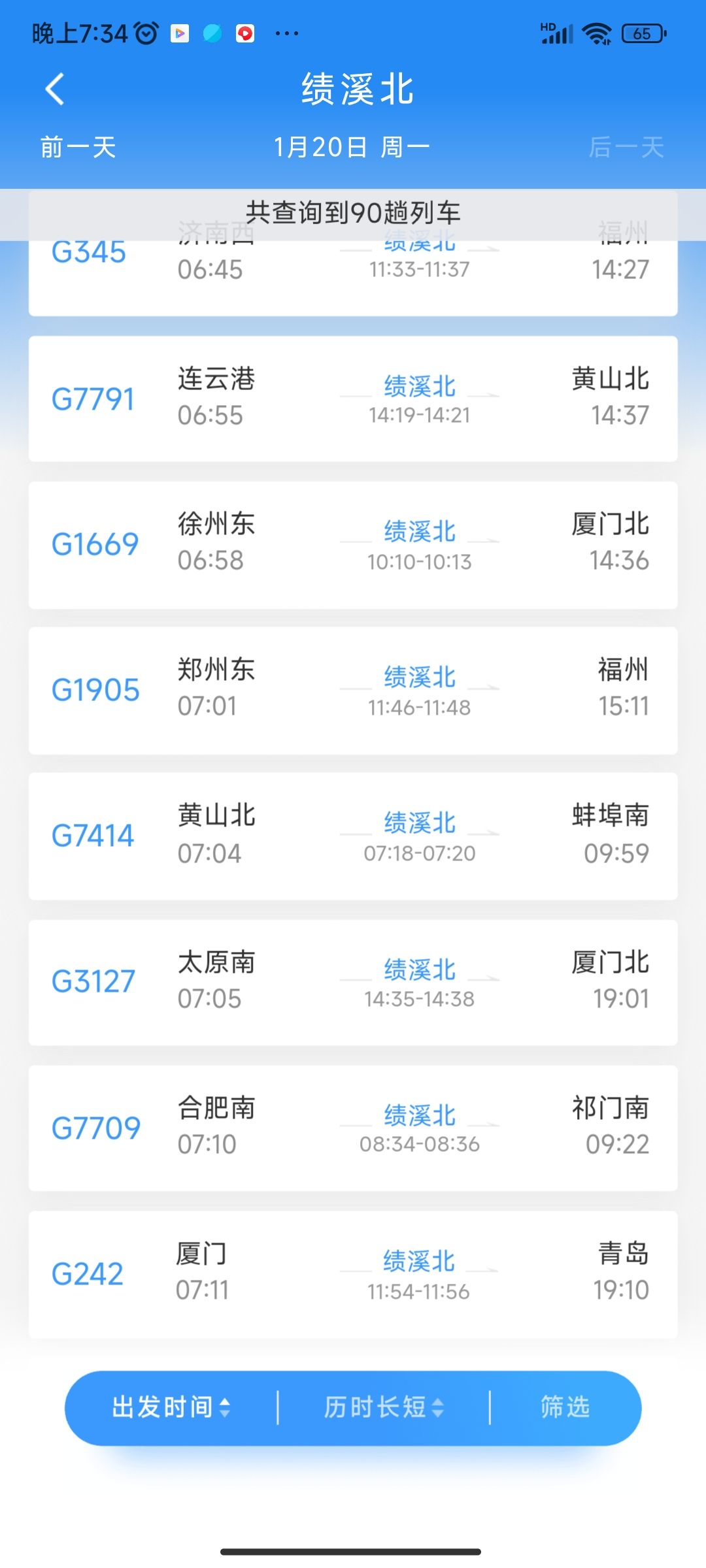Screen dimensions: 706x1568
Task: Open train G7791 from 连云港 to 黄山北
Action: (x=353, y=399)
